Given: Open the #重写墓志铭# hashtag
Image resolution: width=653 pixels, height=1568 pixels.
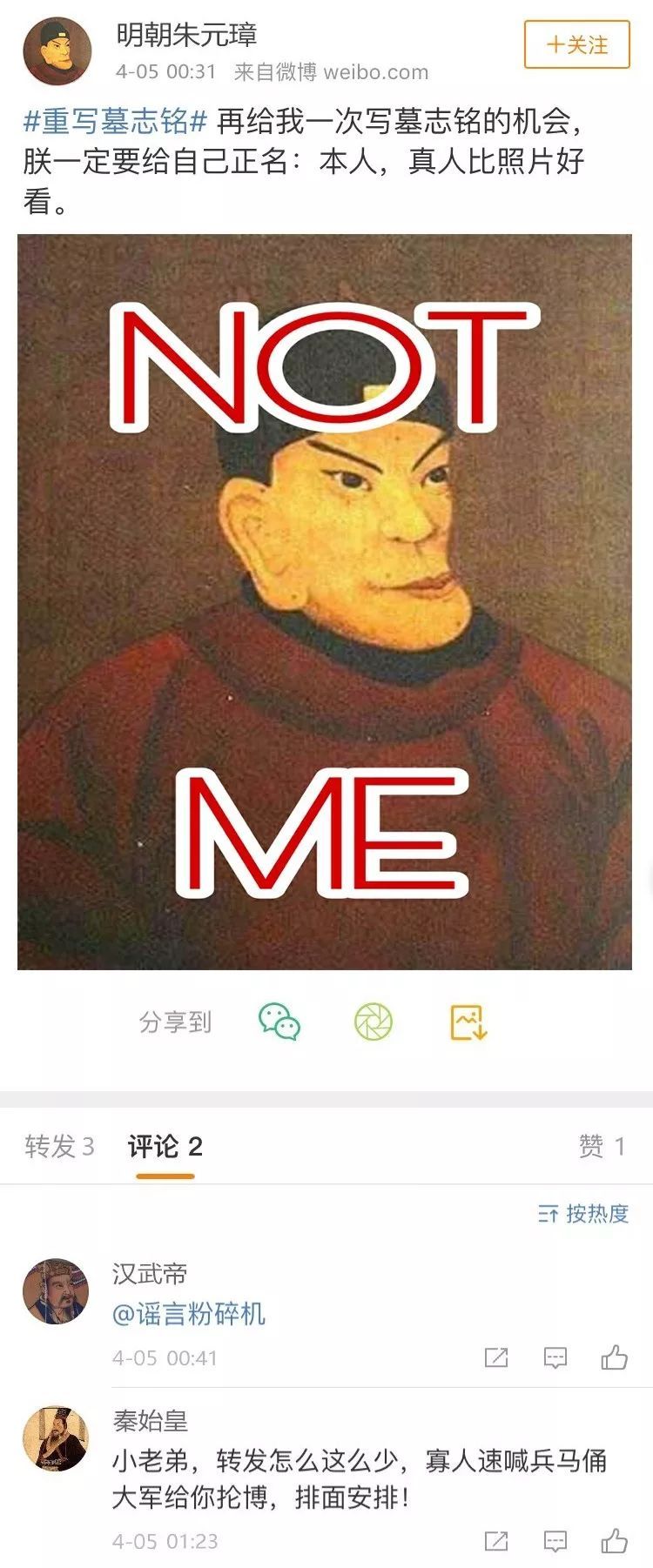Looking at the screenshot, I should 115,122.
